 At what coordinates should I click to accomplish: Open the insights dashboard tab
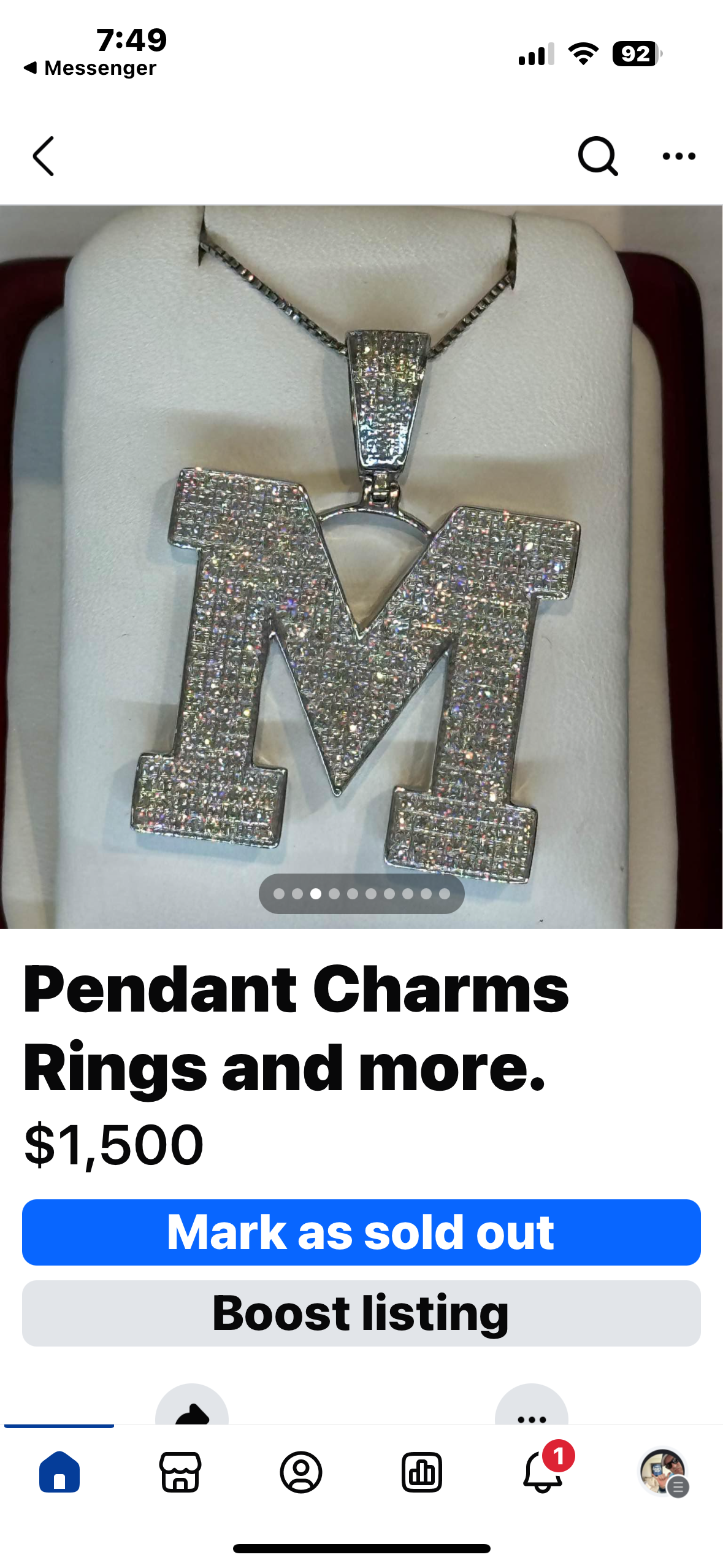click(422, 1472)
